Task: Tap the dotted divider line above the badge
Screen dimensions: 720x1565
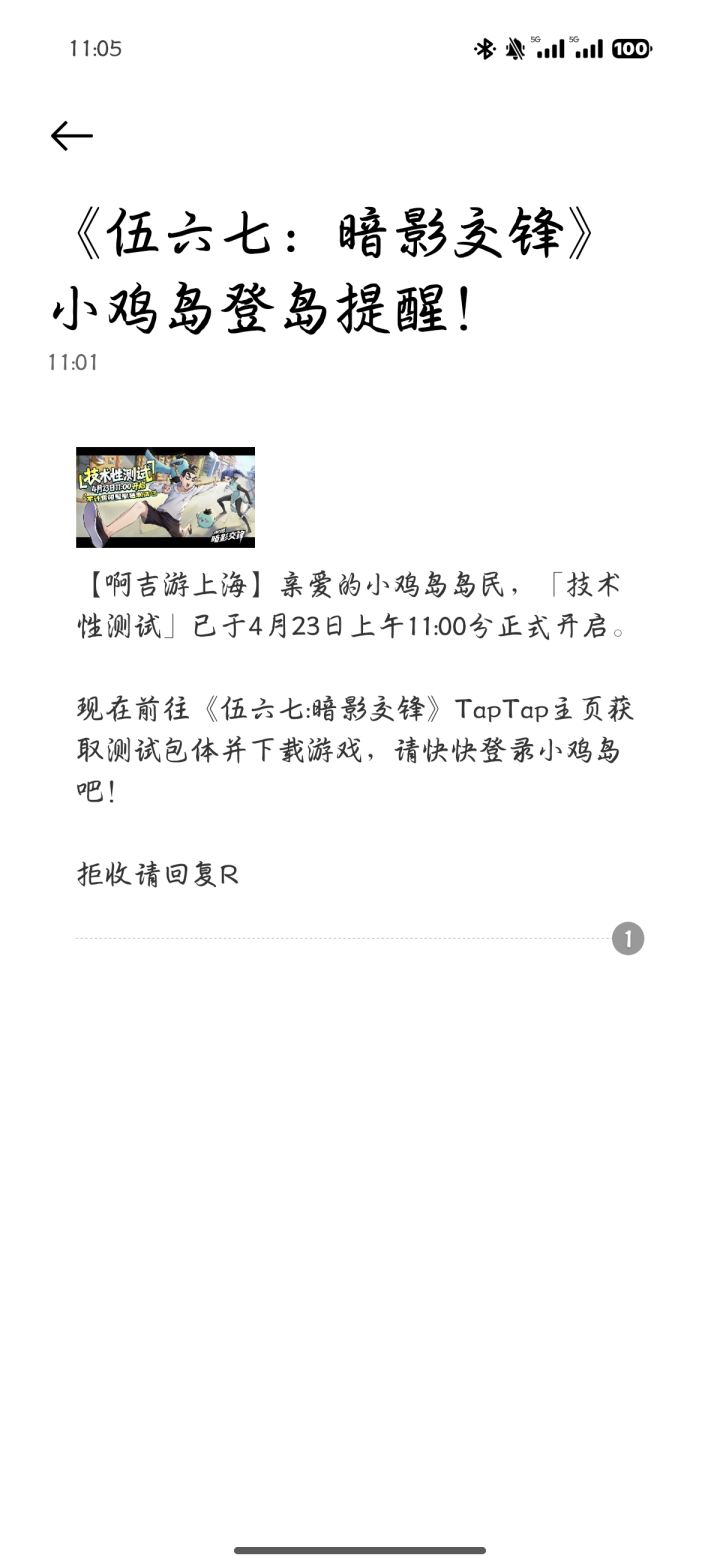Action: pos(330,938)
